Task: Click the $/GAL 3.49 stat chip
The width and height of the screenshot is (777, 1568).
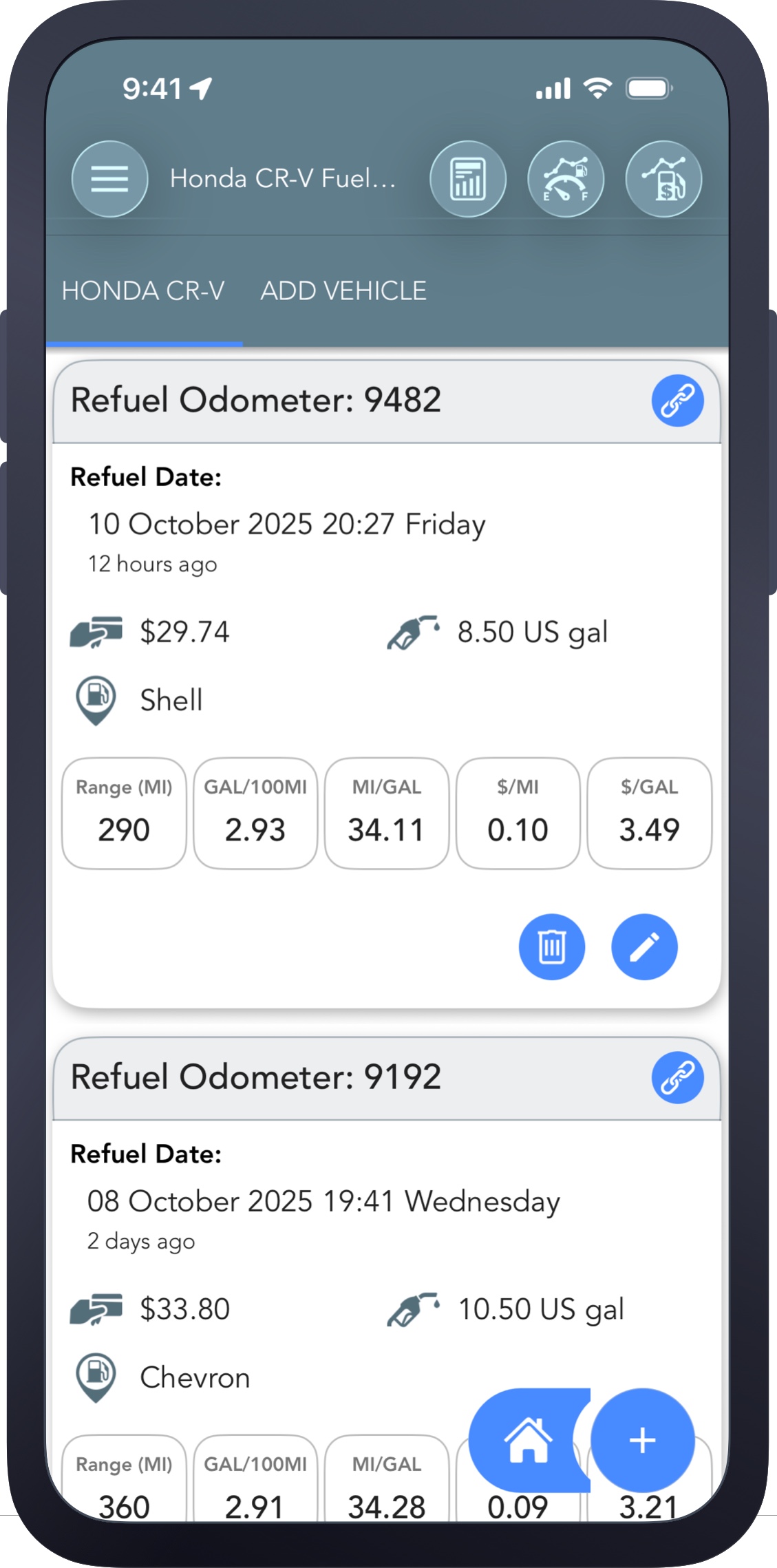Action: point(649,814)
